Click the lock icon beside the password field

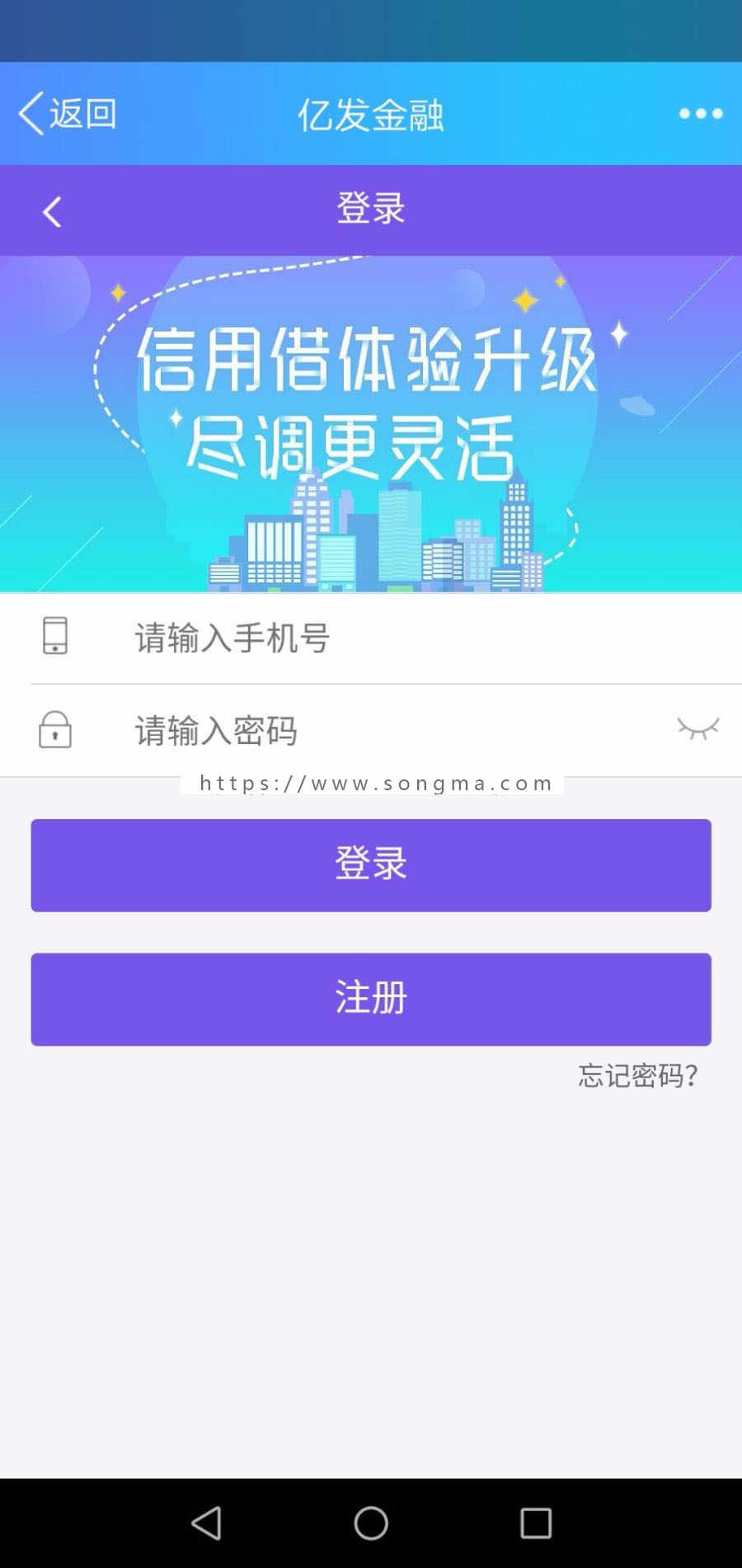pyautogui.click(x=54, y=730)
